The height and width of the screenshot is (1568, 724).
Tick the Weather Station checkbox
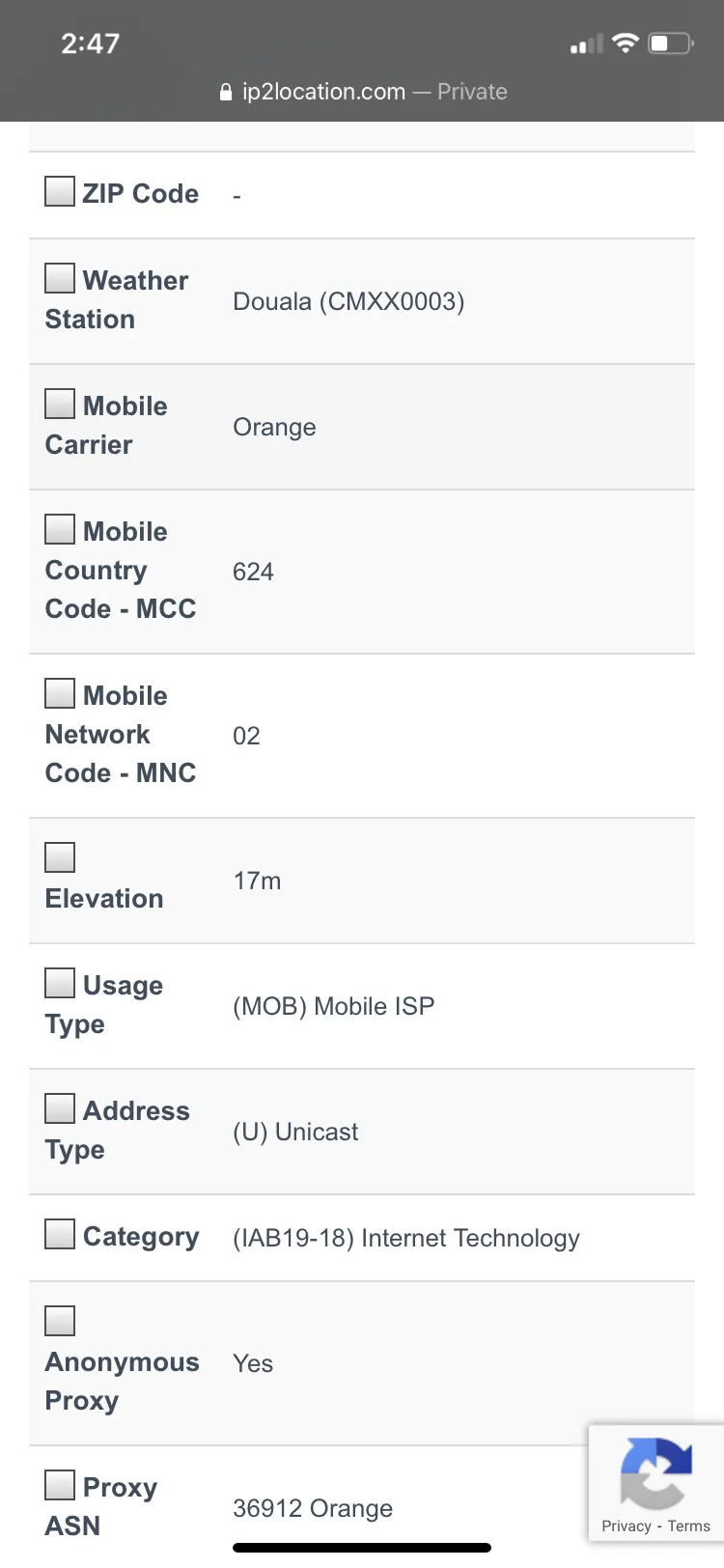(x=60, y=278)
